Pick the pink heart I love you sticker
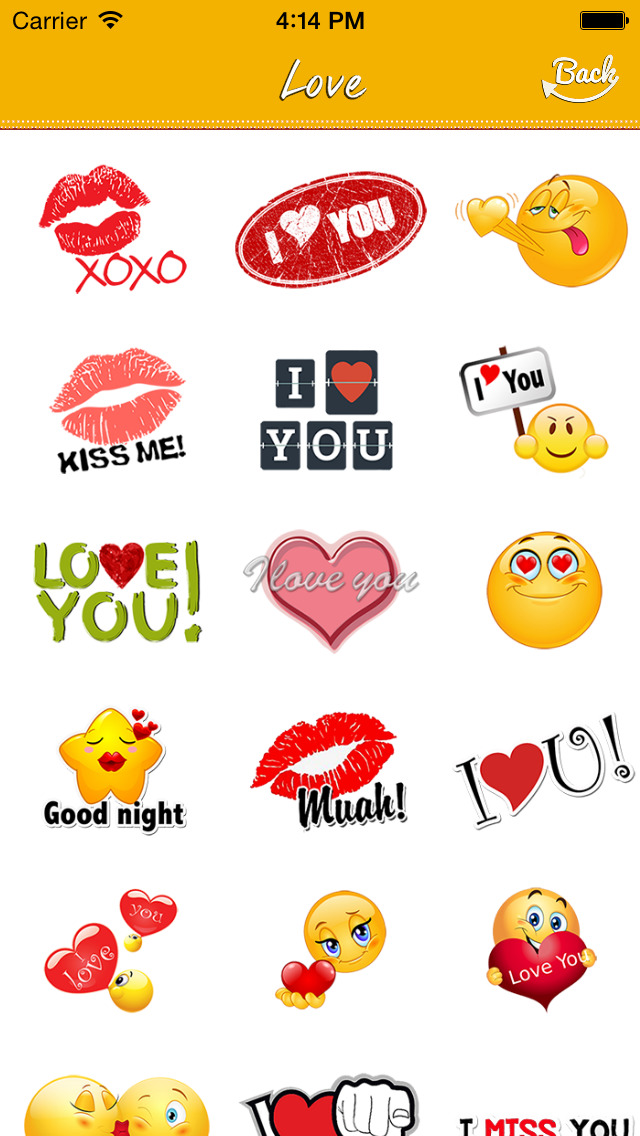Image resolution: width=640 pixels, height=1136 pixels. [x=330, y=588]
